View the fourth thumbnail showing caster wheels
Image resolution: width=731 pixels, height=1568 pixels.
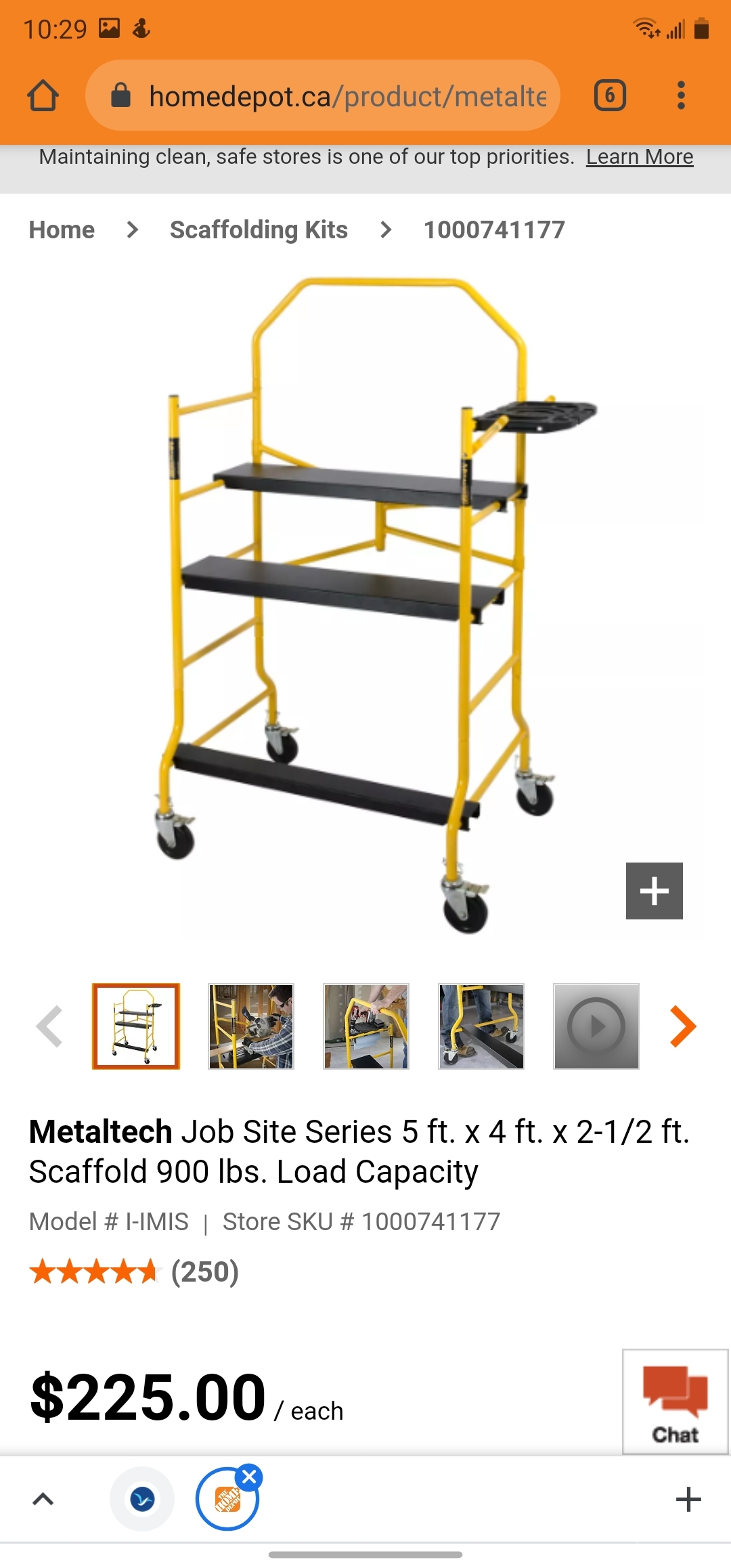(481, 1026)
